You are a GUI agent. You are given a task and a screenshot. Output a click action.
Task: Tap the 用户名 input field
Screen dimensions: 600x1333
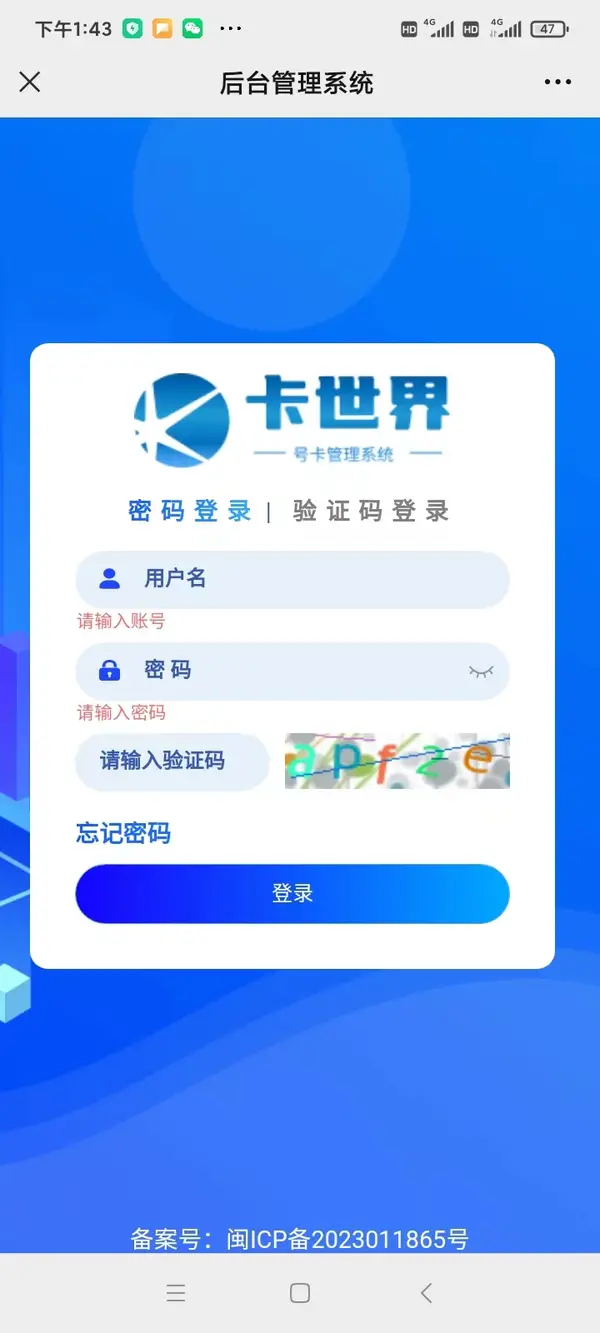tap(310, 578)
